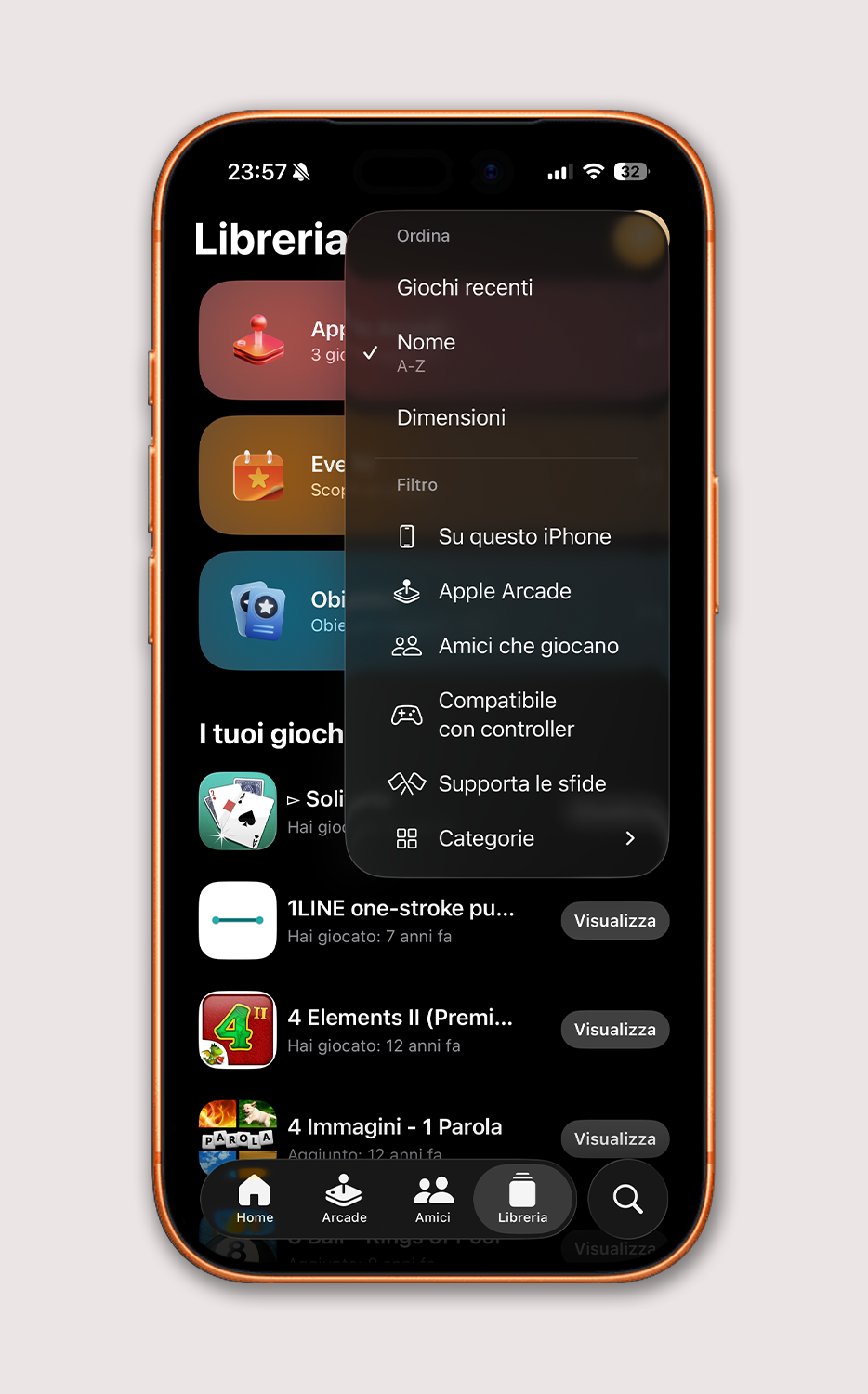
Task: View the 1LINE one-stroke puzzle game
Action: pyautogui.click(x=614, y=921)
